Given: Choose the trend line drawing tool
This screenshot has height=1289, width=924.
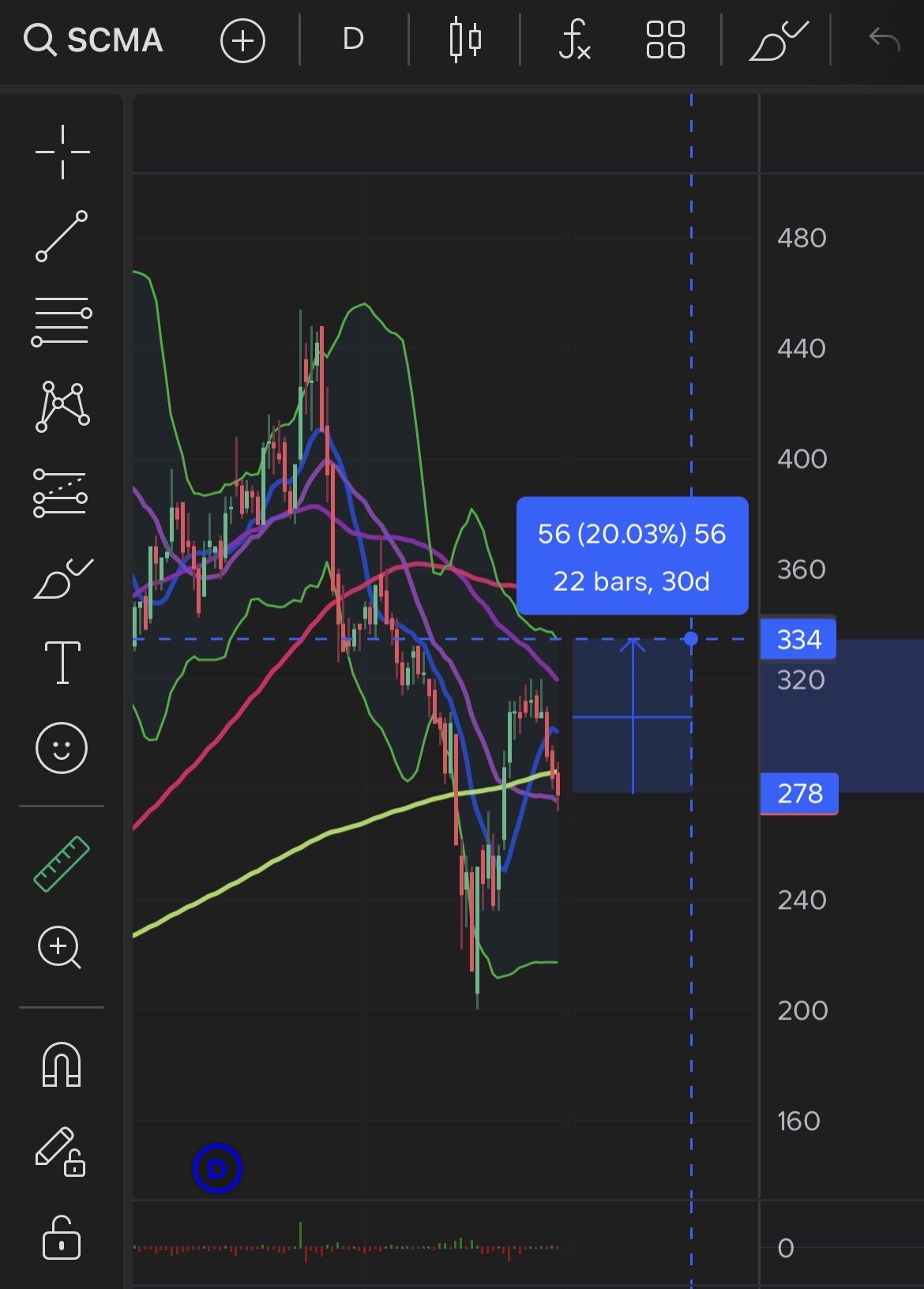Looking at the screenshot, I should (62, 235).
